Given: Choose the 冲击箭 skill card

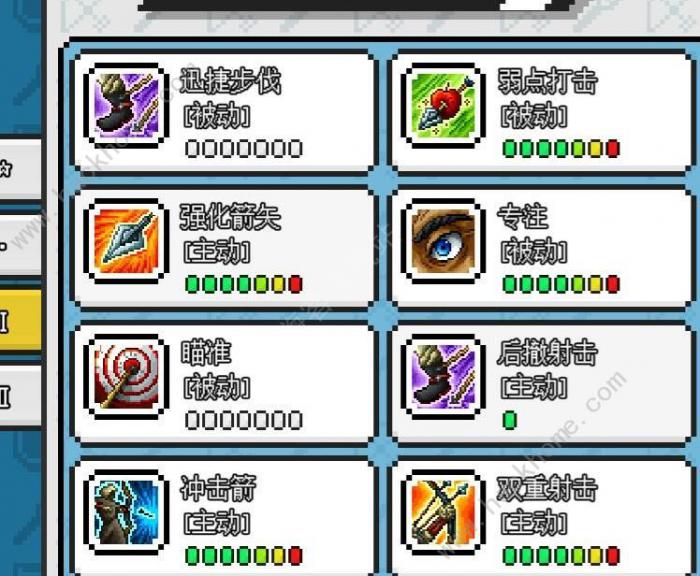Looking at the screenshot, I should click(224, 518).
